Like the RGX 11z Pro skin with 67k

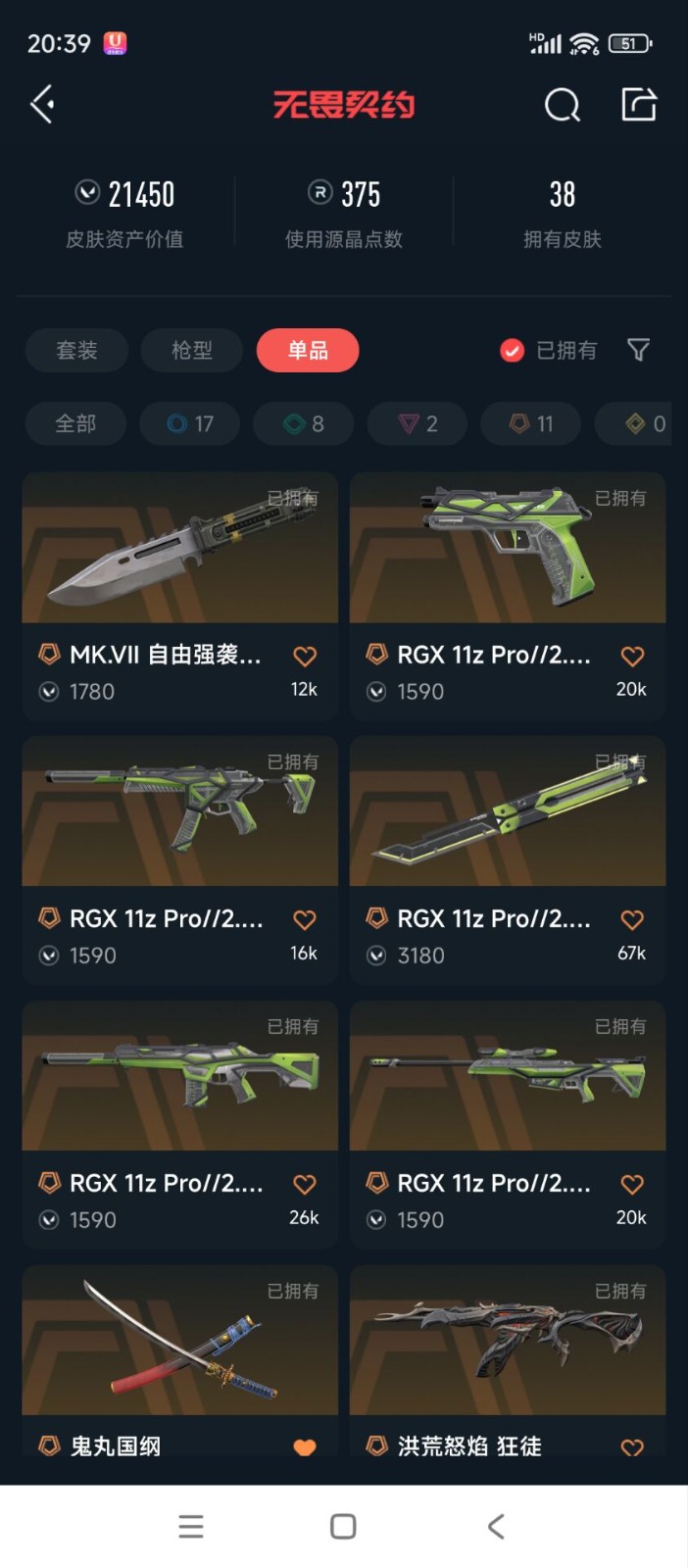632,919
